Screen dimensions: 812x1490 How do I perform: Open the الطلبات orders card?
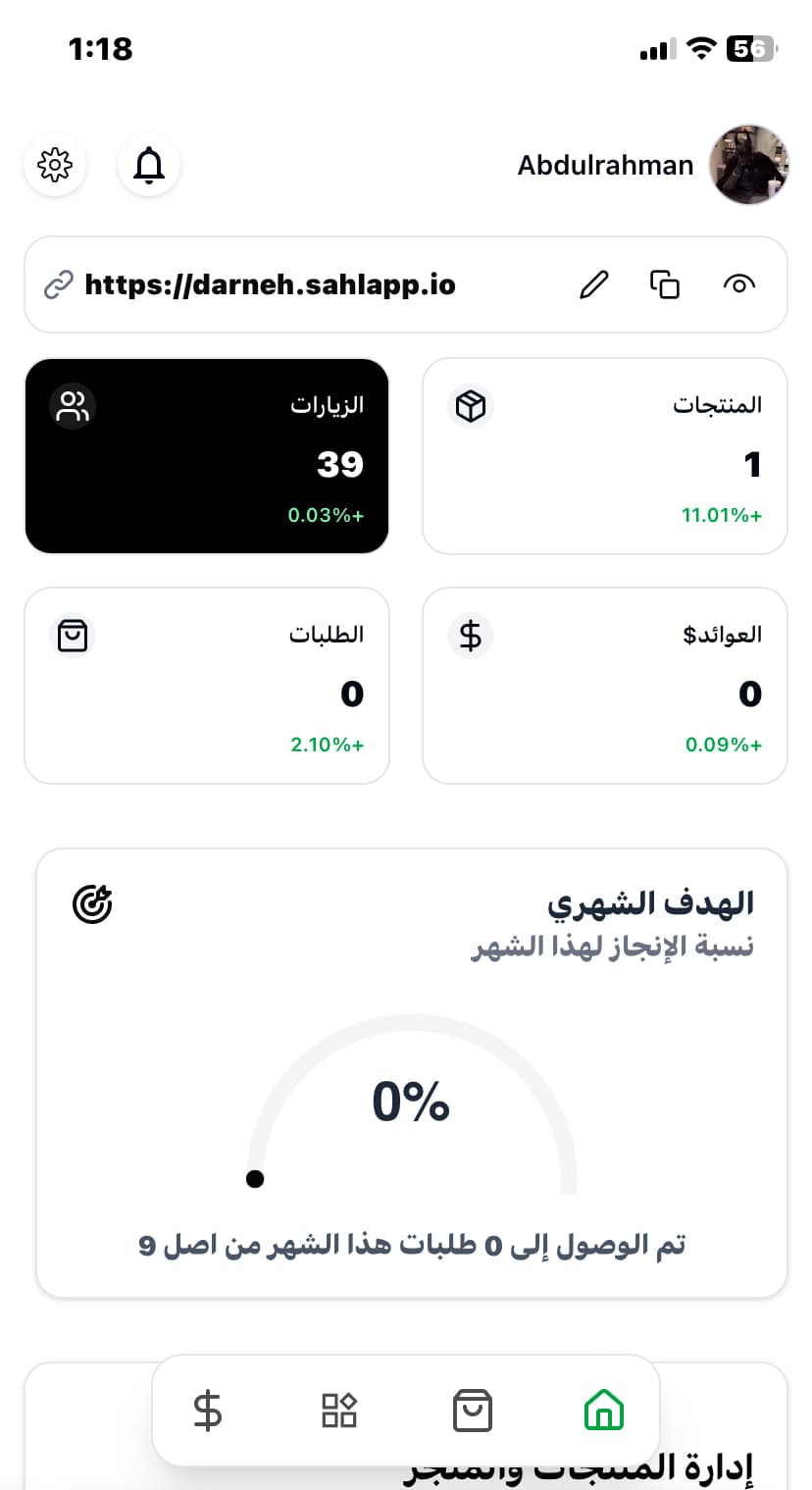click(x=207, y=686)
